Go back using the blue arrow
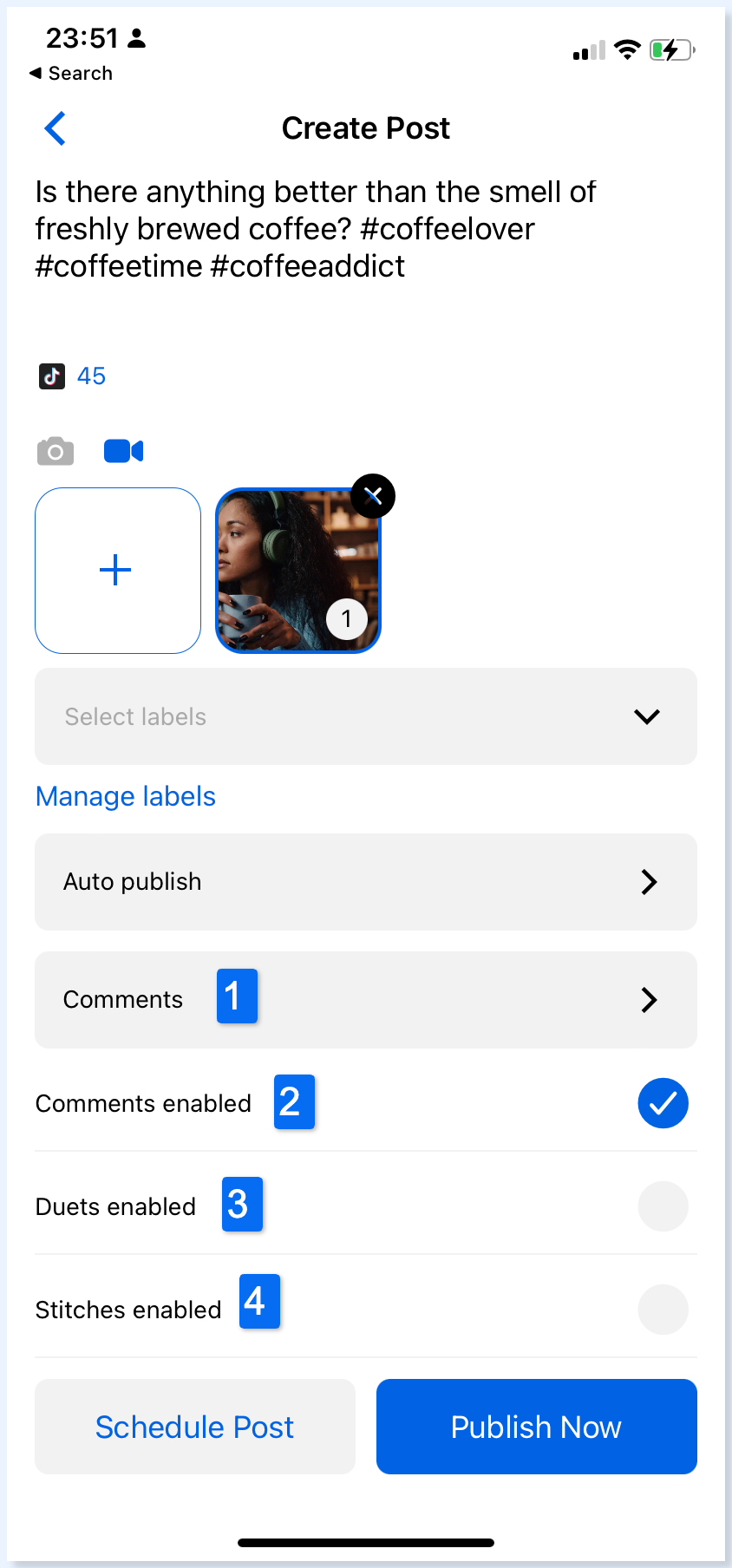732x1568 pixels. click(56, 128)
